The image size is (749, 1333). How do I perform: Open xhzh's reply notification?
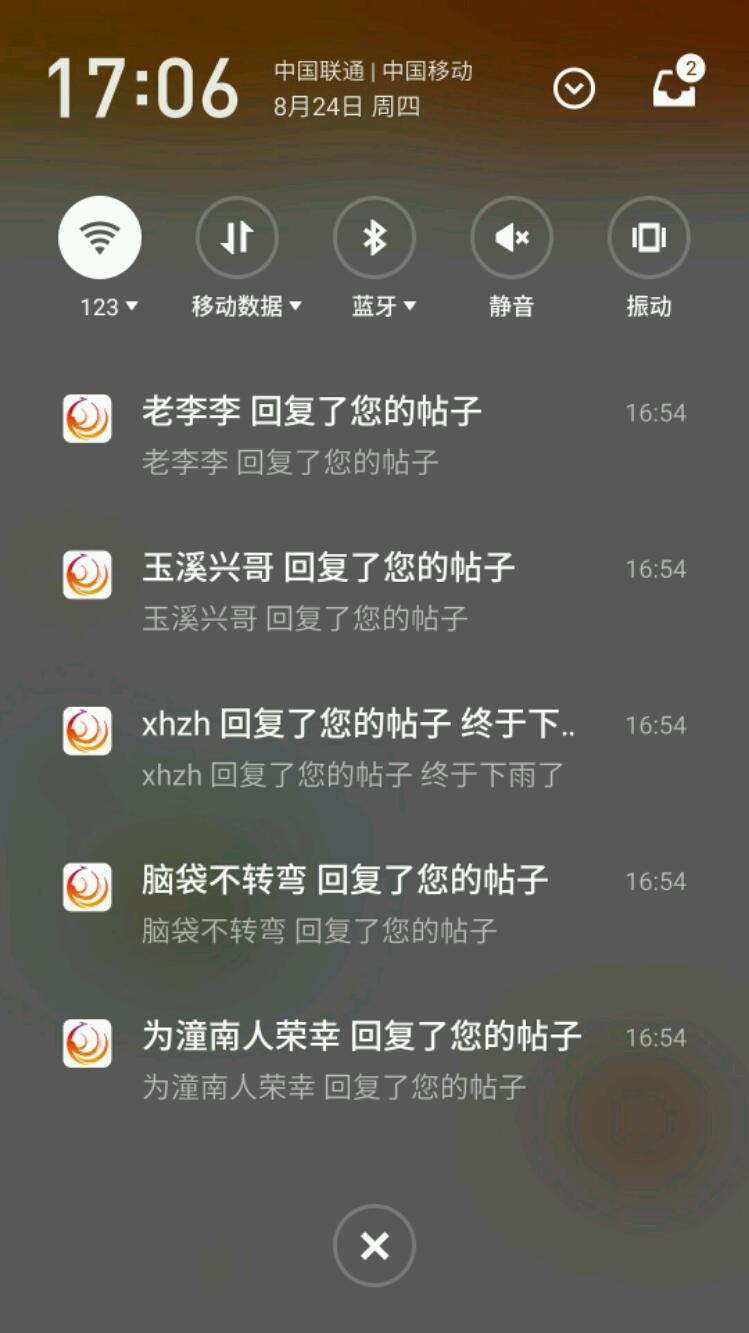(x=374, y=747)
